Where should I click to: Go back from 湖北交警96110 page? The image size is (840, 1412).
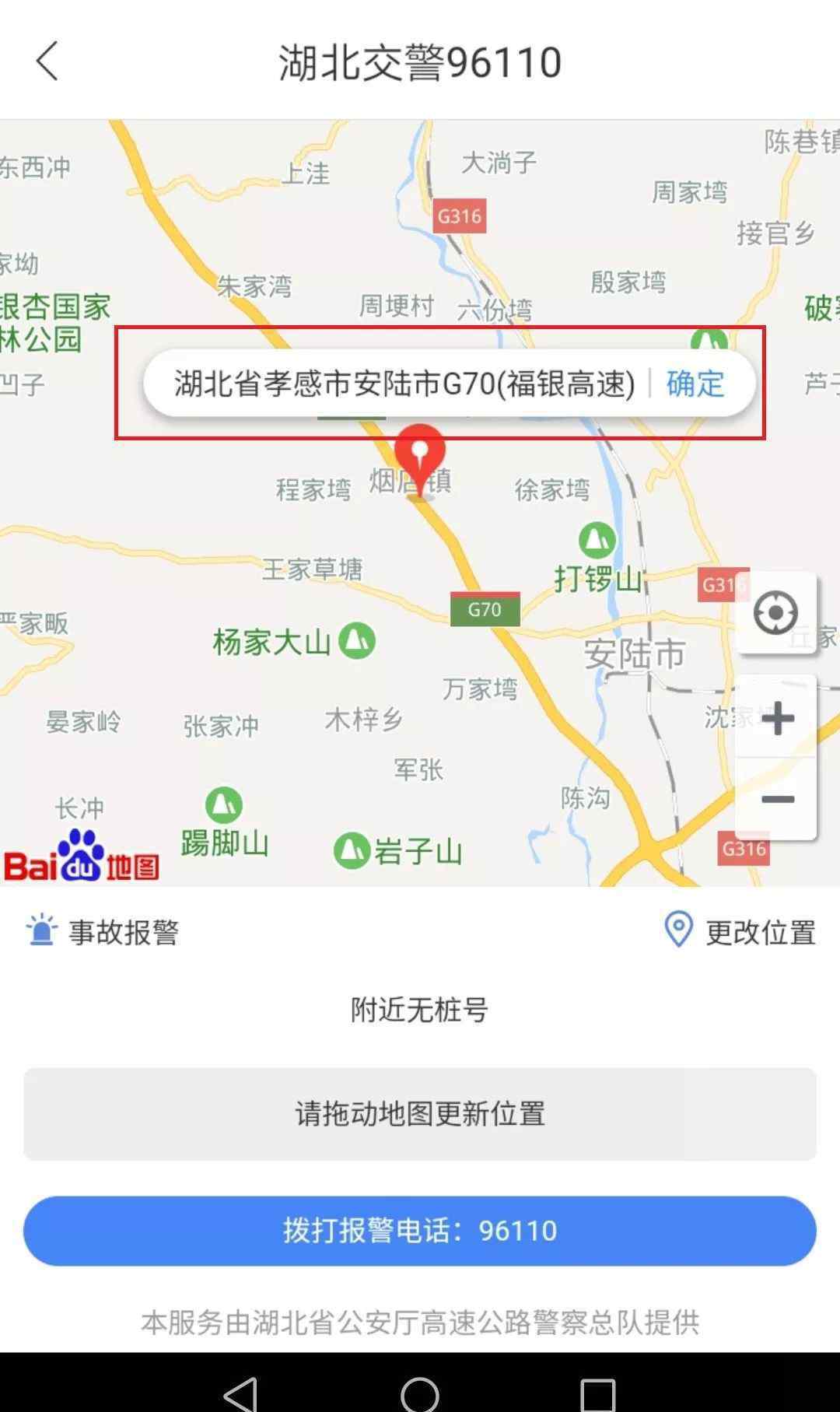click(47, 61)
